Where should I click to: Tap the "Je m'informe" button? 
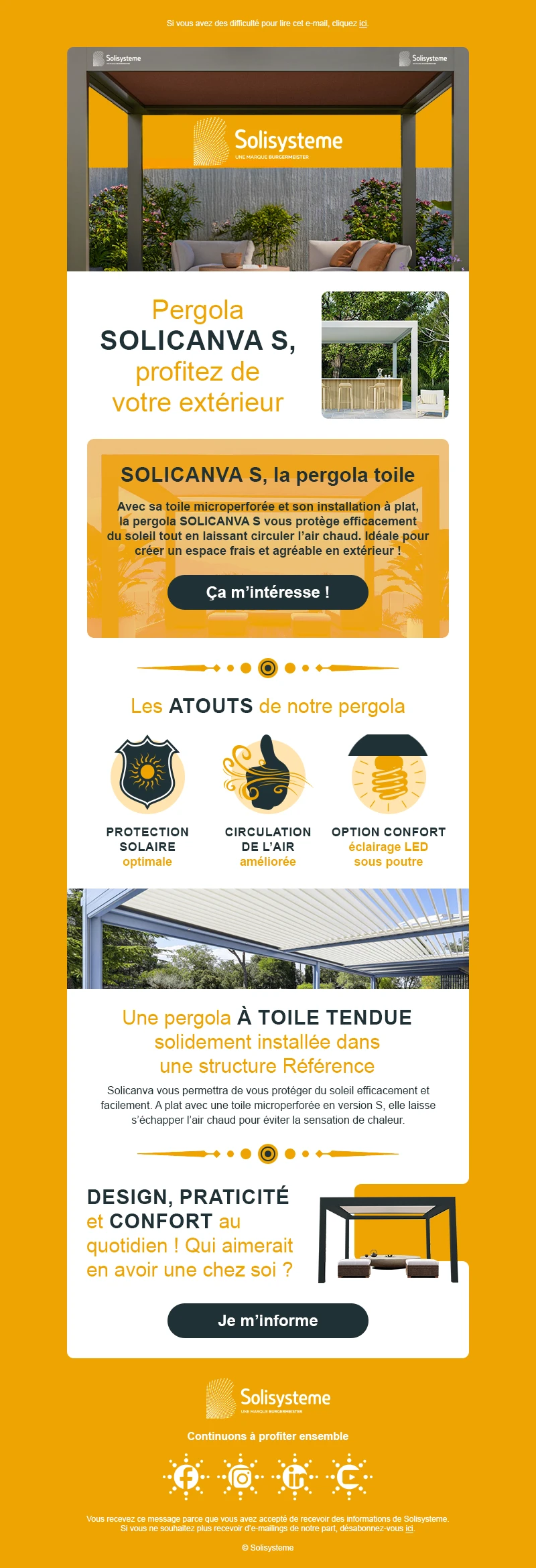coord(268,1321)
